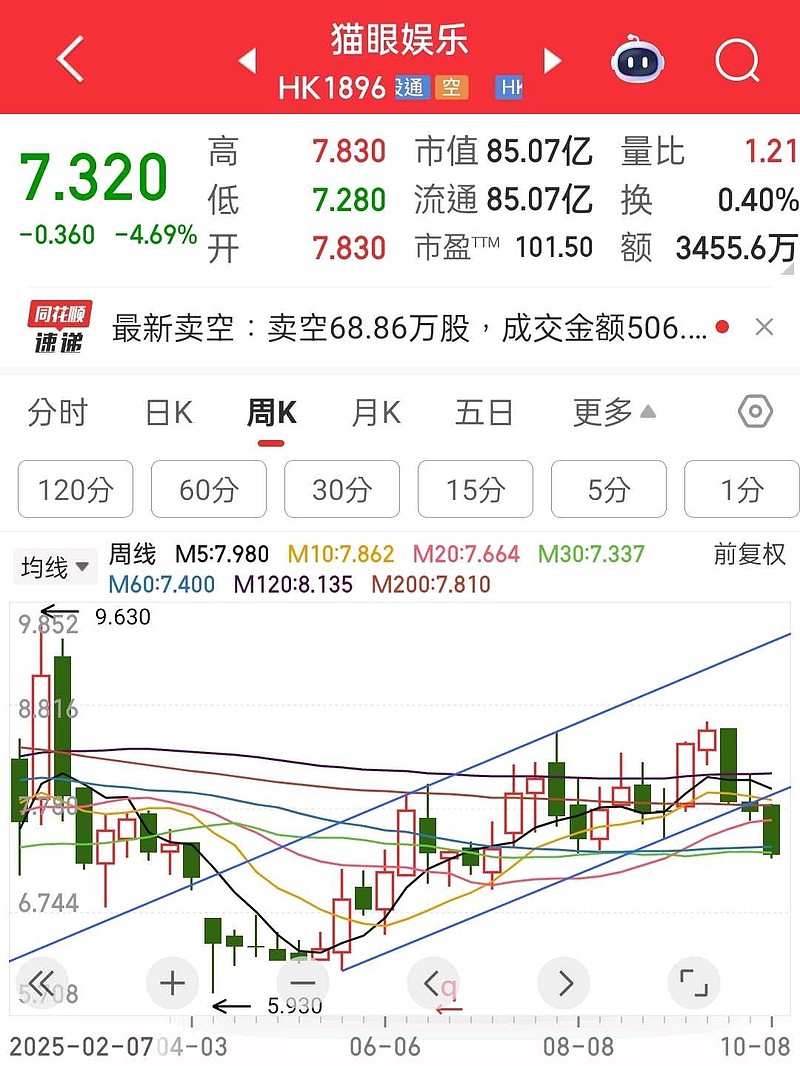This screenshot has height=1066, width=800.
Task: Expand the 更多 chart options
Action: point(614,412)
